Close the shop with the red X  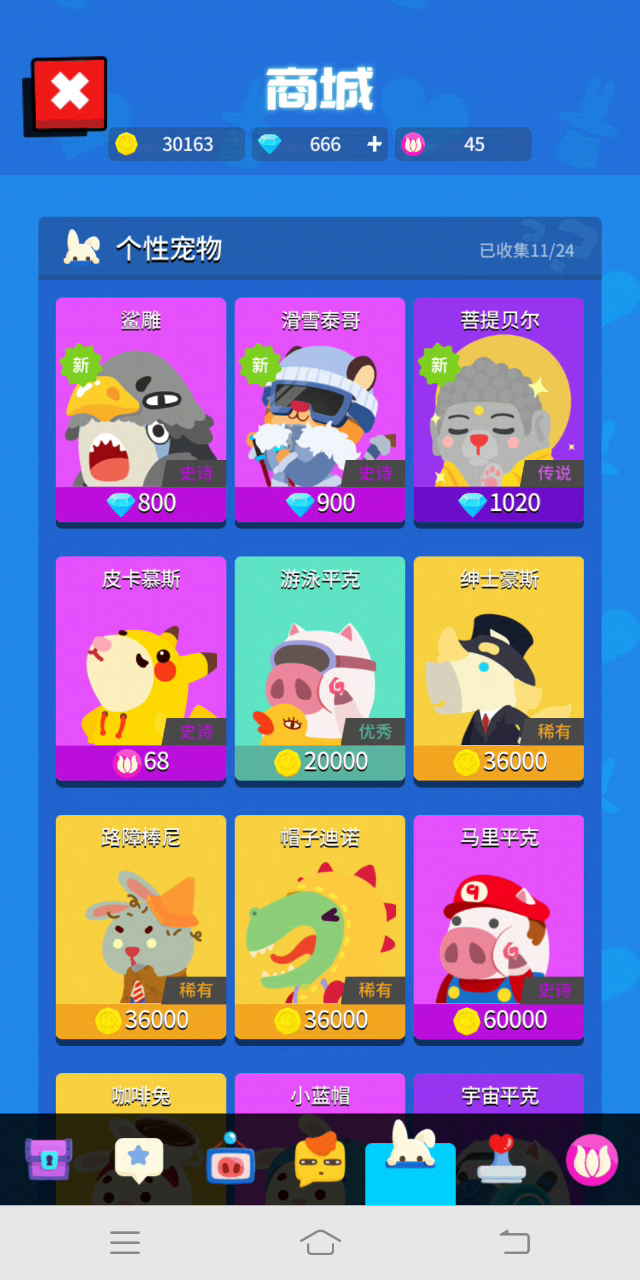click(x=69, y=94)
